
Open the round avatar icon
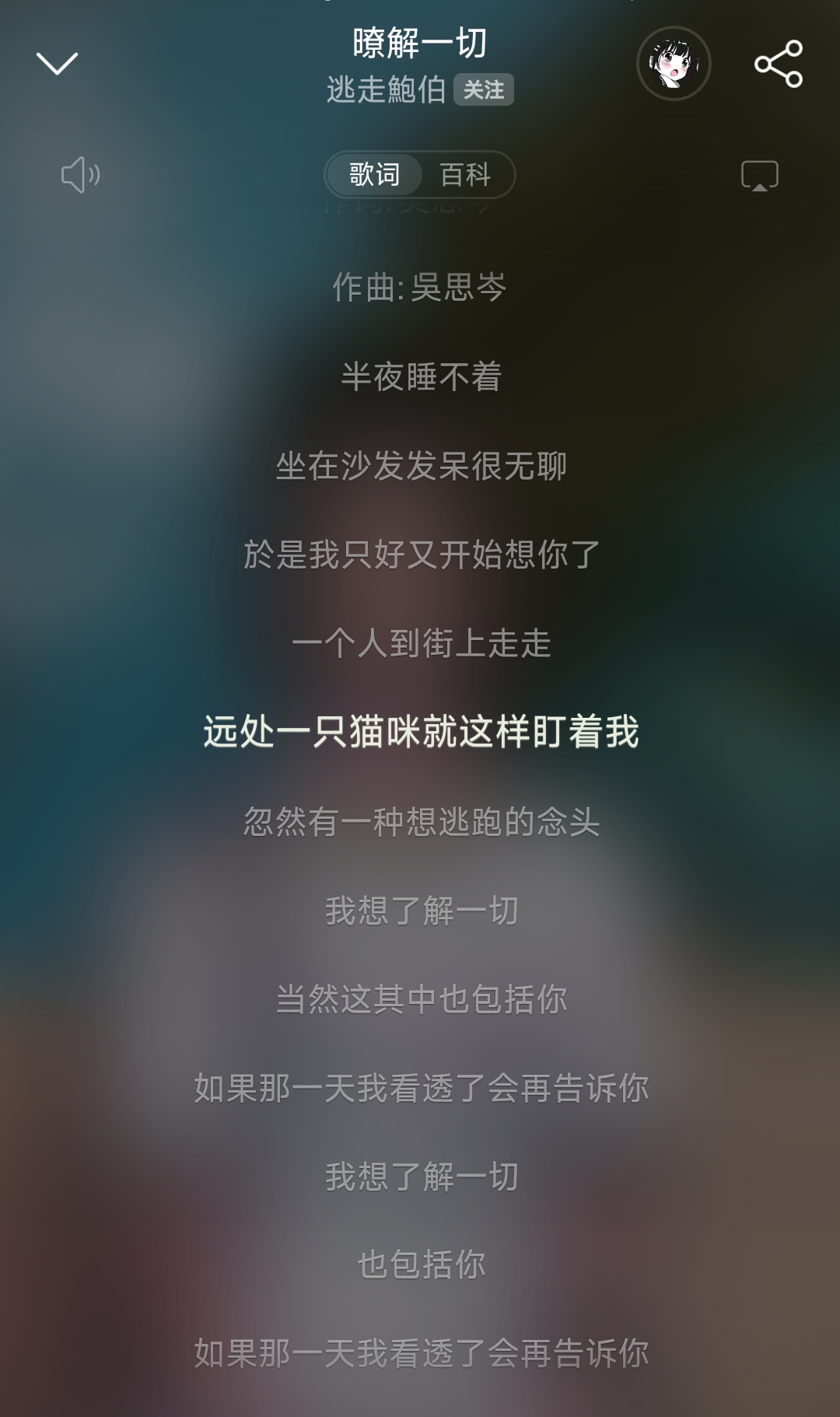coord(674,64)
